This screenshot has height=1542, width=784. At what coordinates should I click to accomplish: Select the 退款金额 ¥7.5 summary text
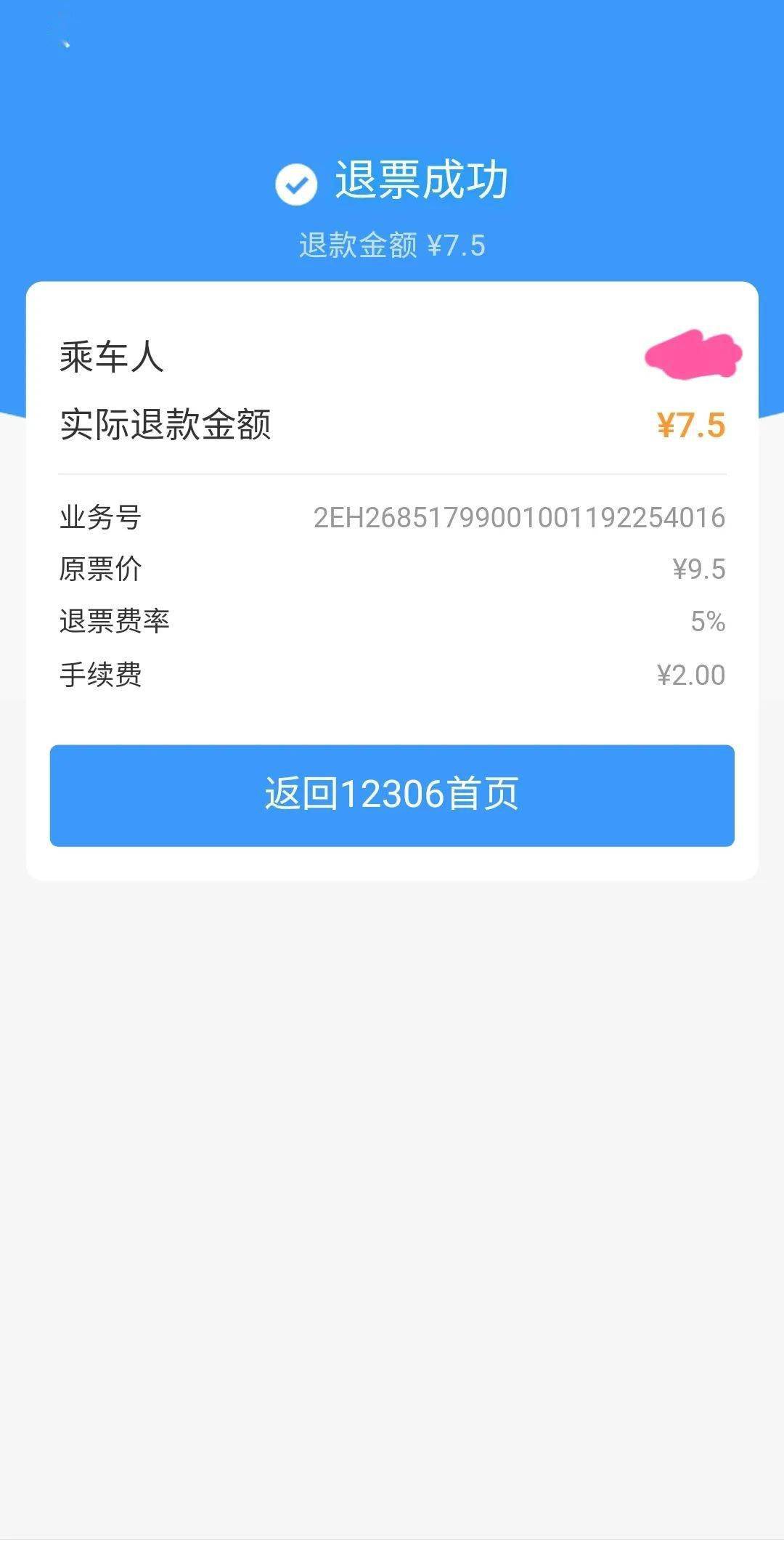pos(392,244)
